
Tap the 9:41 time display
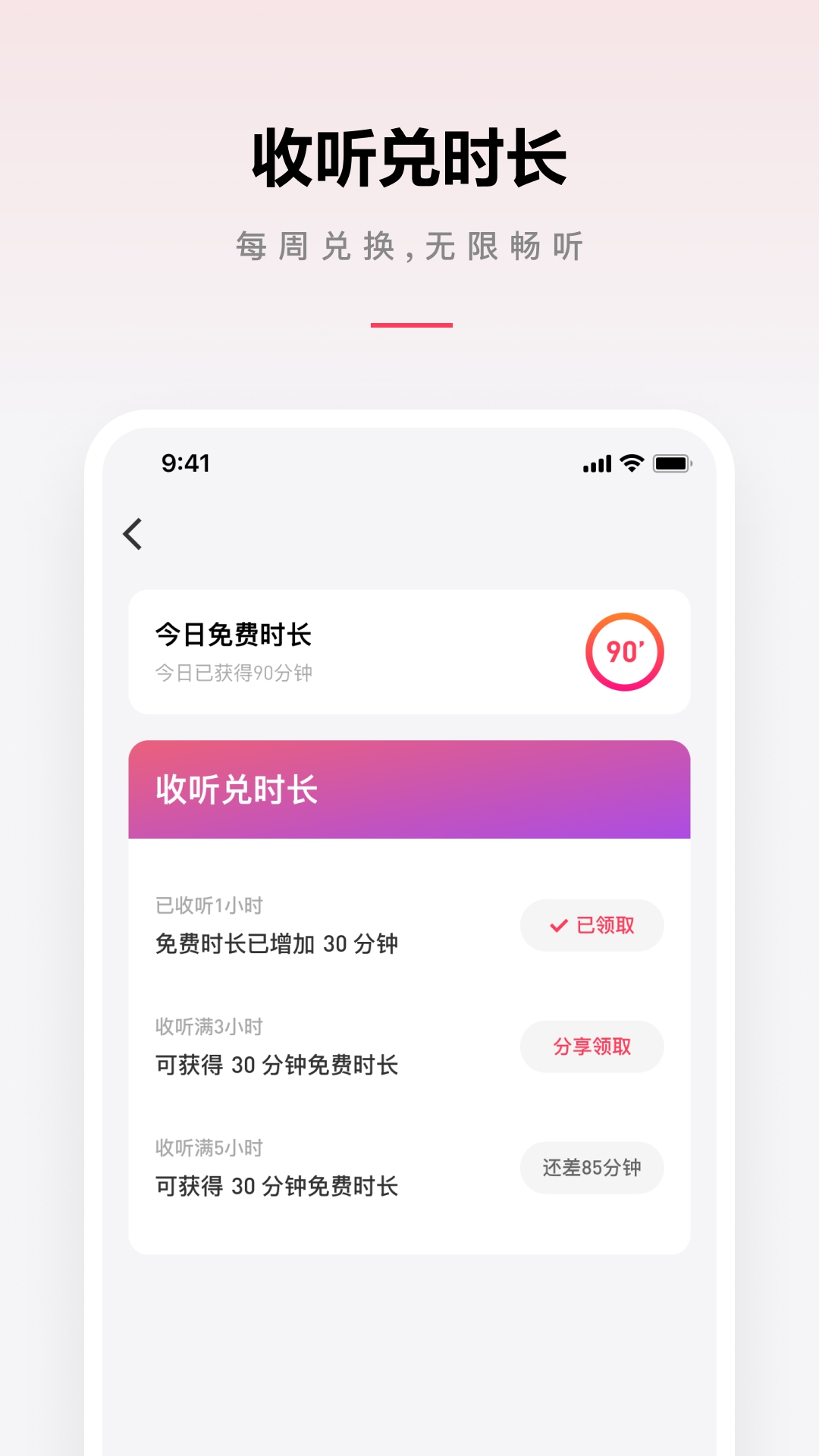[184, 461]
